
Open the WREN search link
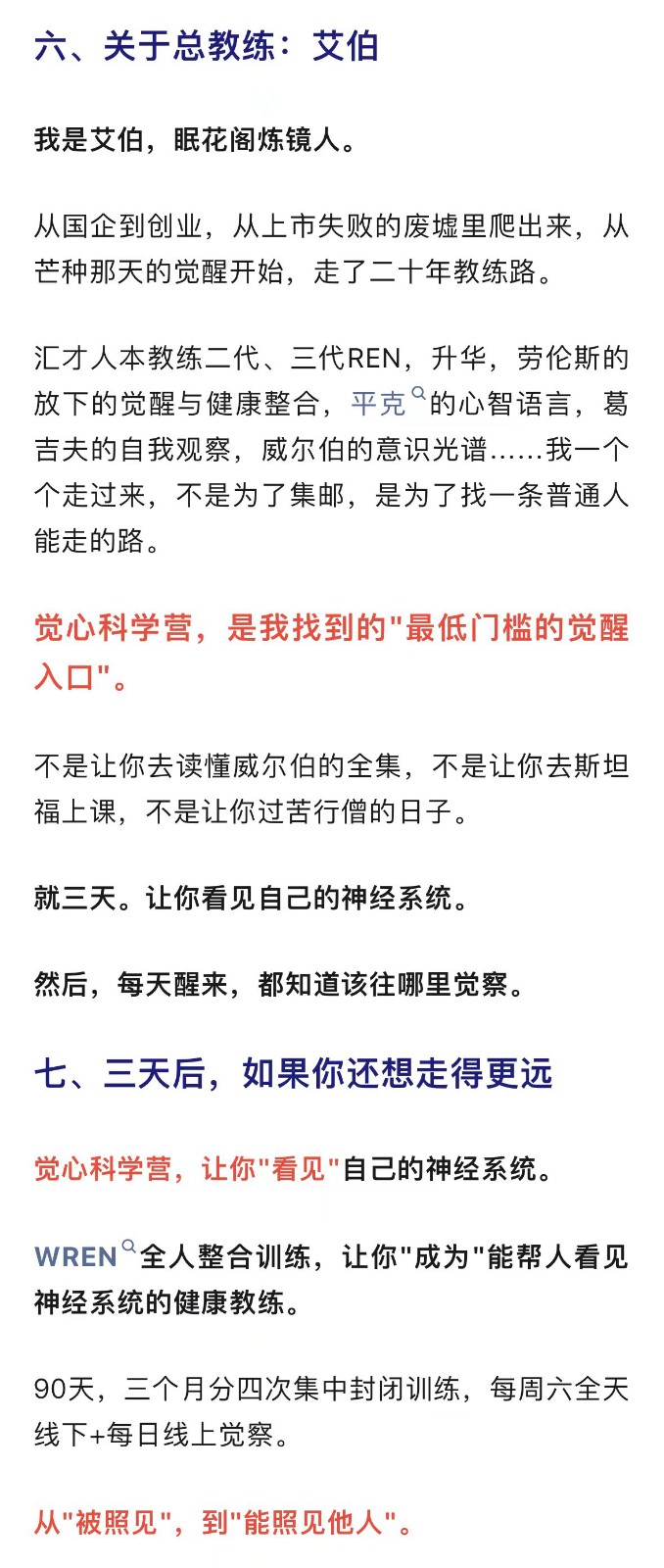tap(85, 1255)
